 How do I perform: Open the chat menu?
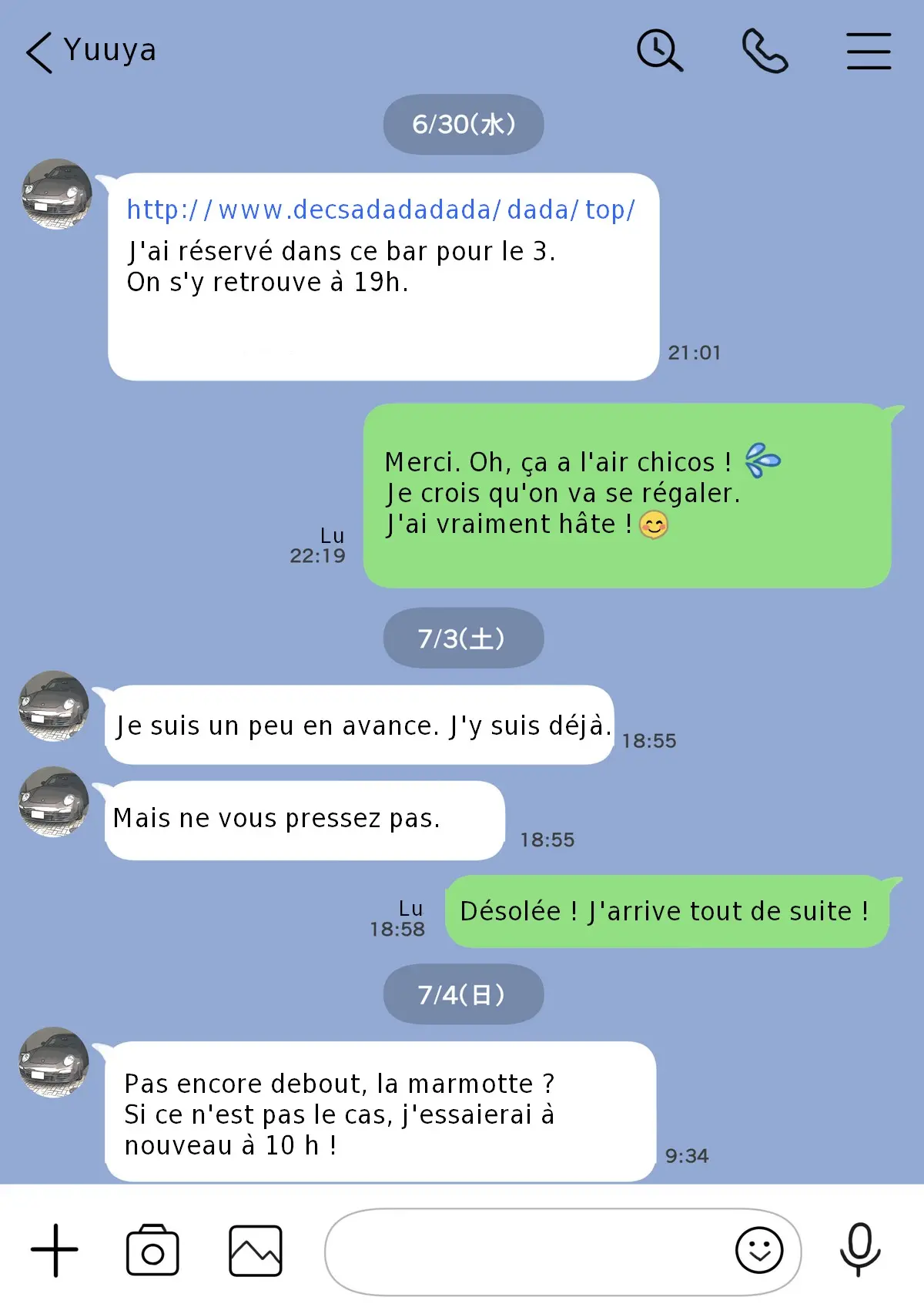click(869, 52)
